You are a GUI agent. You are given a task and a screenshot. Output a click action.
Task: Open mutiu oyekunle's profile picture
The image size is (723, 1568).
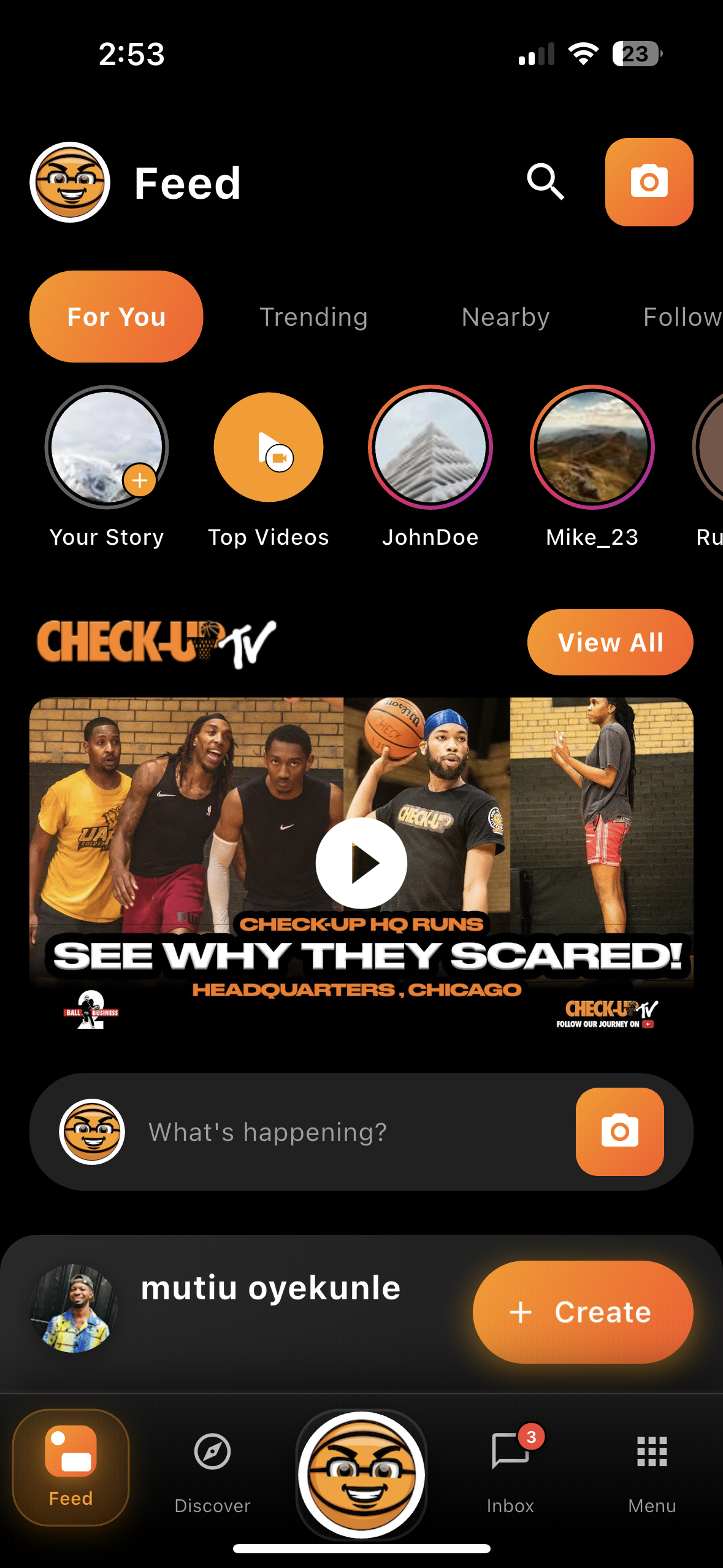click(74, 1307)
